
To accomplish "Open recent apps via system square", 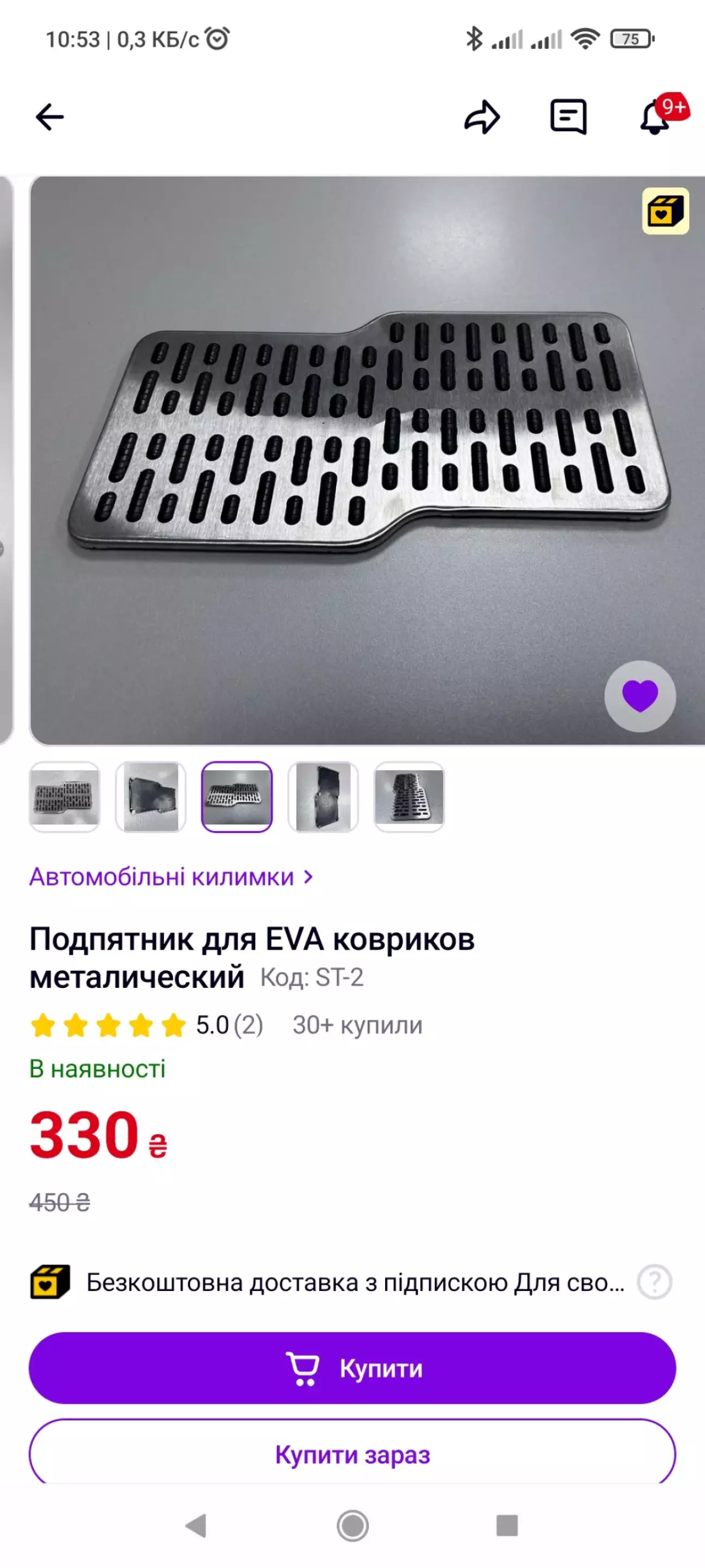I will point(506,1526).
